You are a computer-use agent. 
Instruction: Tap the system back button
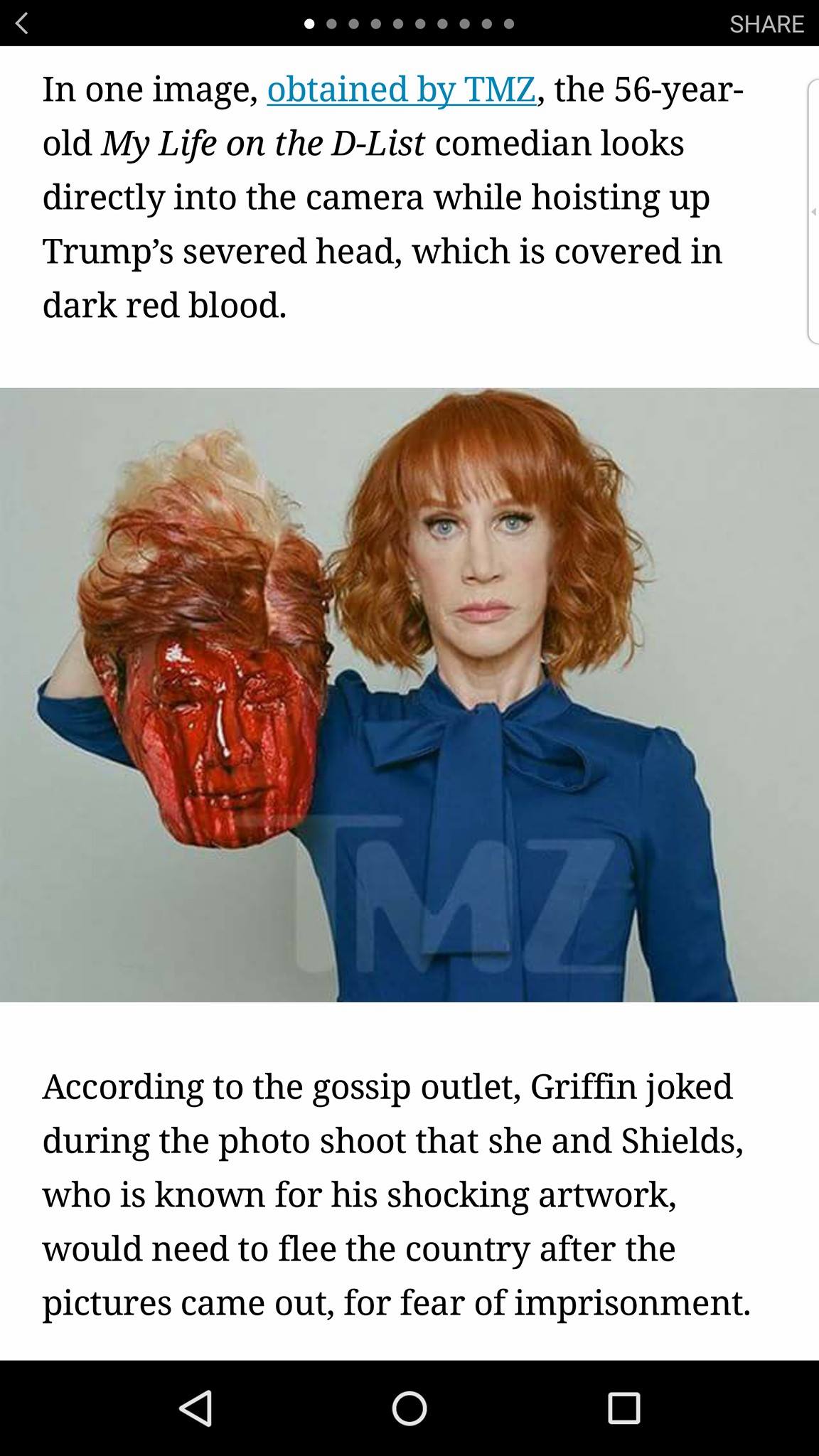[195, 1408]
